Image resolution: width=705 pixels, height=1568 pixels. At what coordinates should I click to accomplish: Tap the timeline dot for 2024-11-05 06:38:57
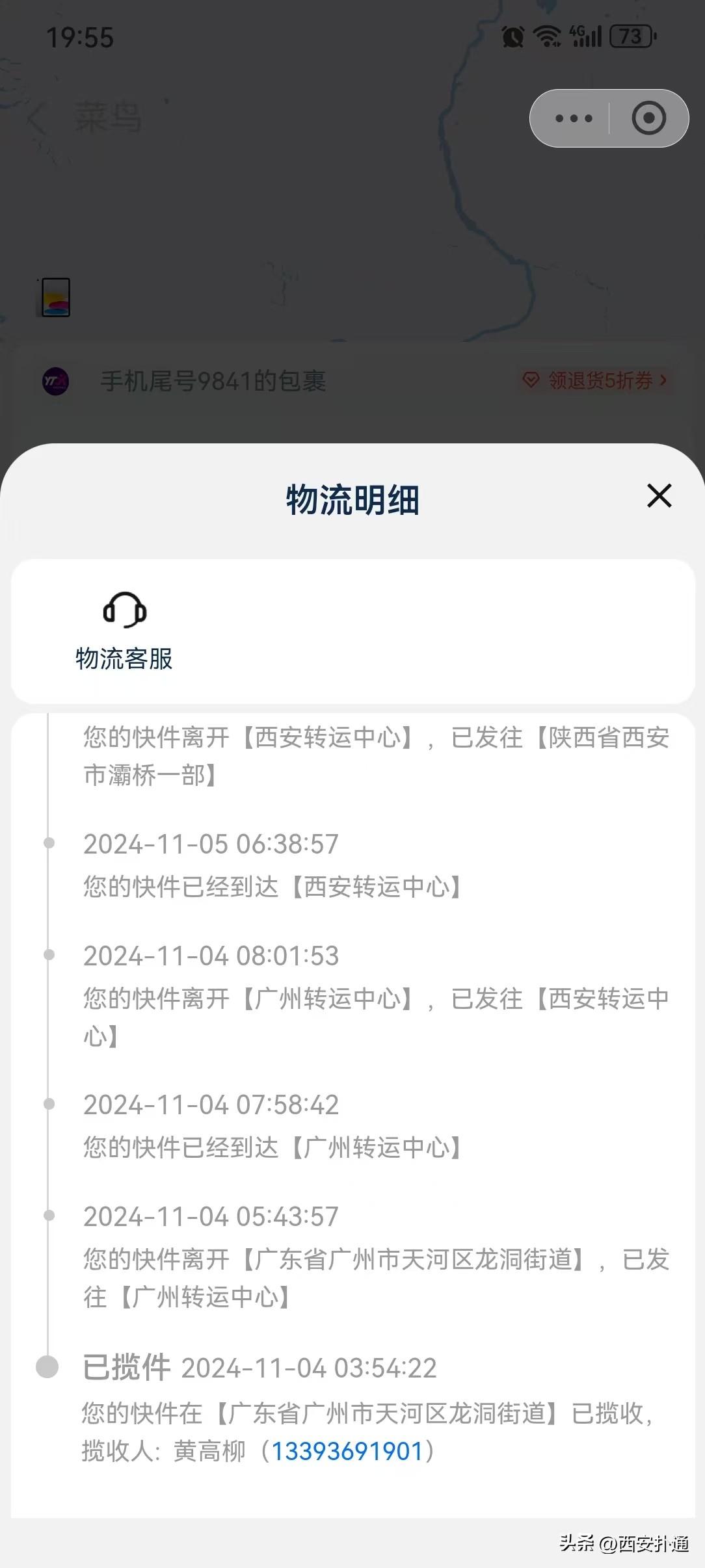click(49, 843)
